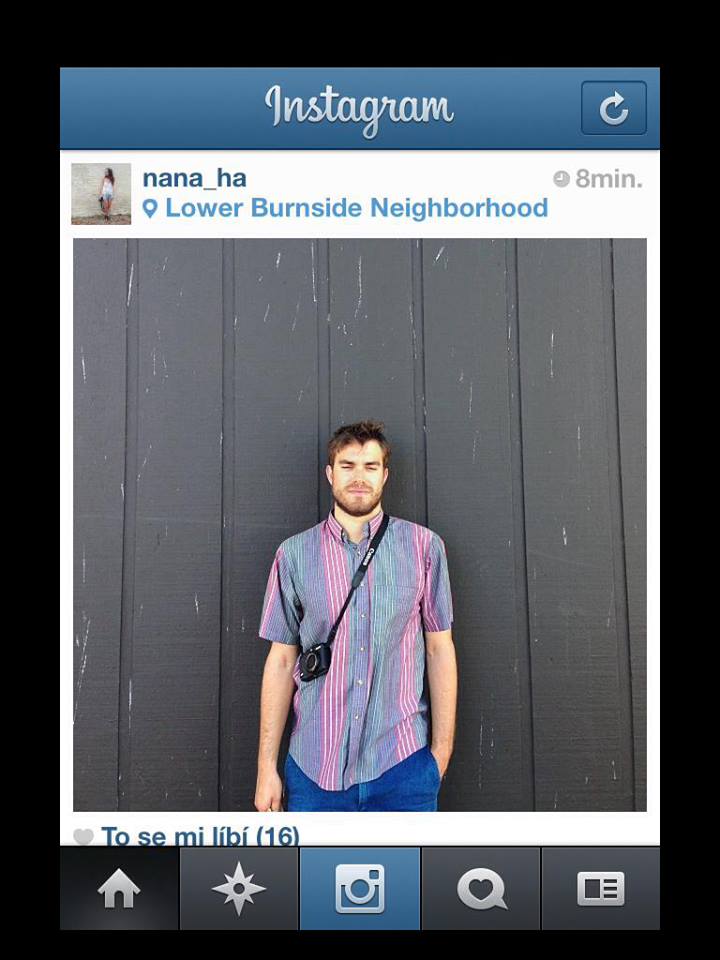Viewport: 720px width, 960px height.
Task: Switch to the News activity tab
Action: click(481, 889)
